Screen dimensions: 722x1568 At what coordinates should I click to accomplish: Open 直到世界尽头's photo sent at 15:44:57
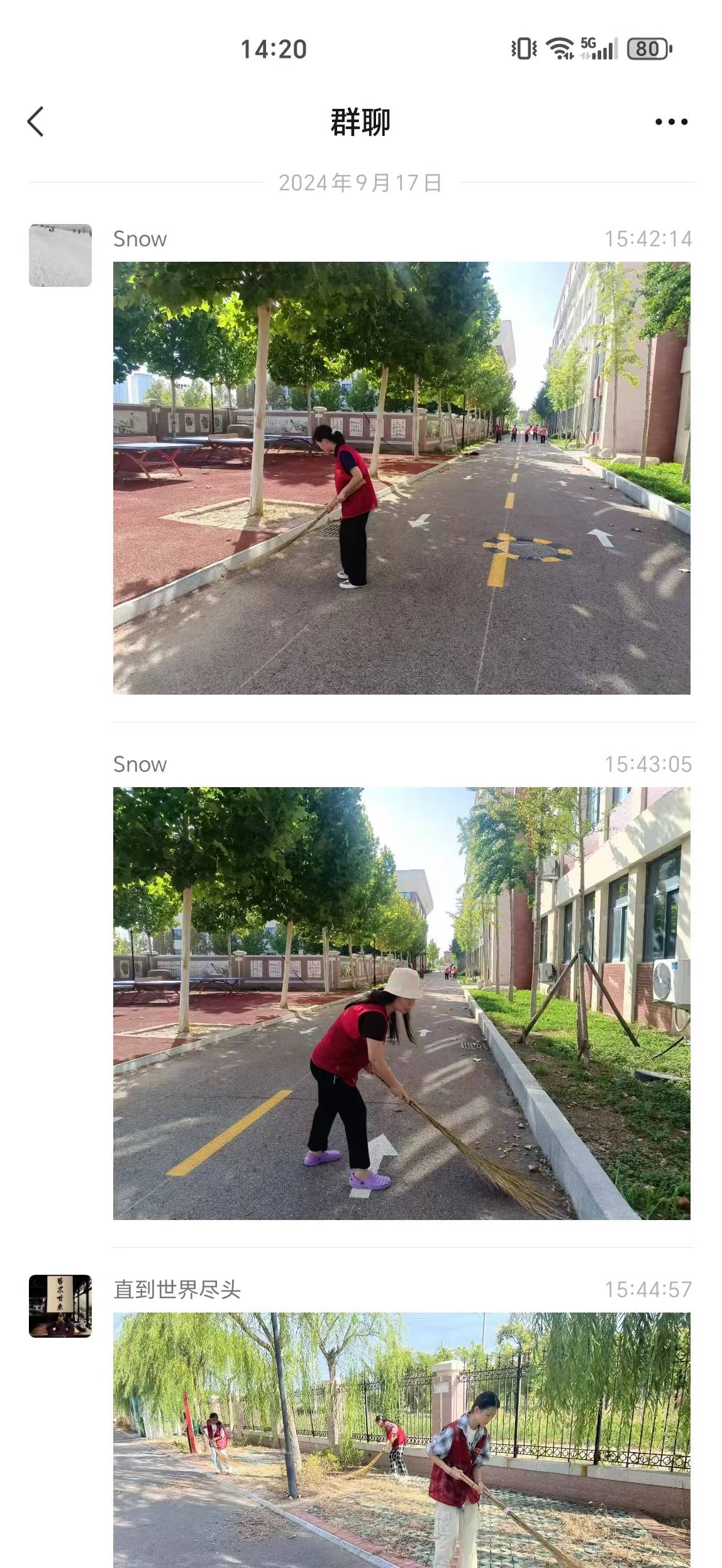coord(402,1440)
